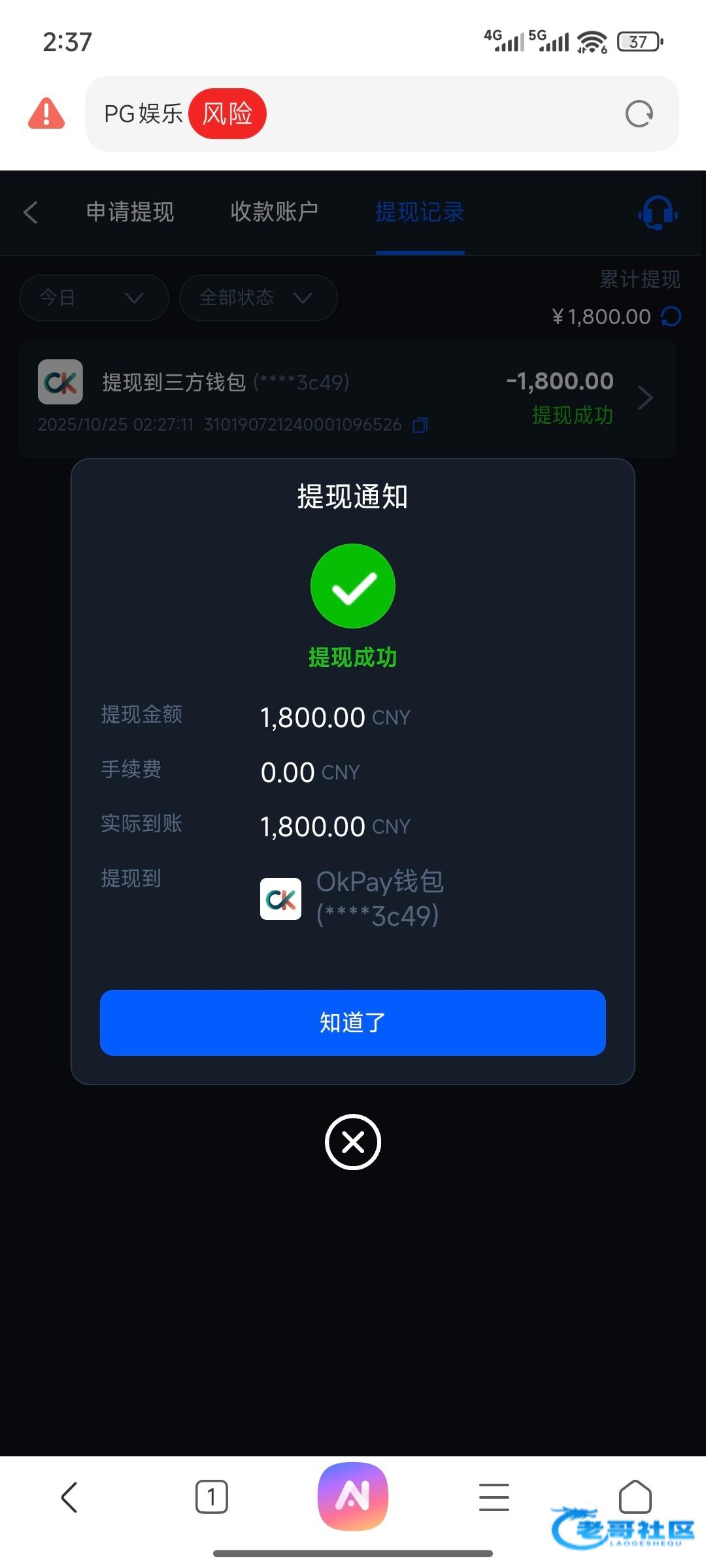The width and height of the screenshot is (706, 1568).
Task: Copy the withdrawal order number
Action: click(x=420, y=425)
